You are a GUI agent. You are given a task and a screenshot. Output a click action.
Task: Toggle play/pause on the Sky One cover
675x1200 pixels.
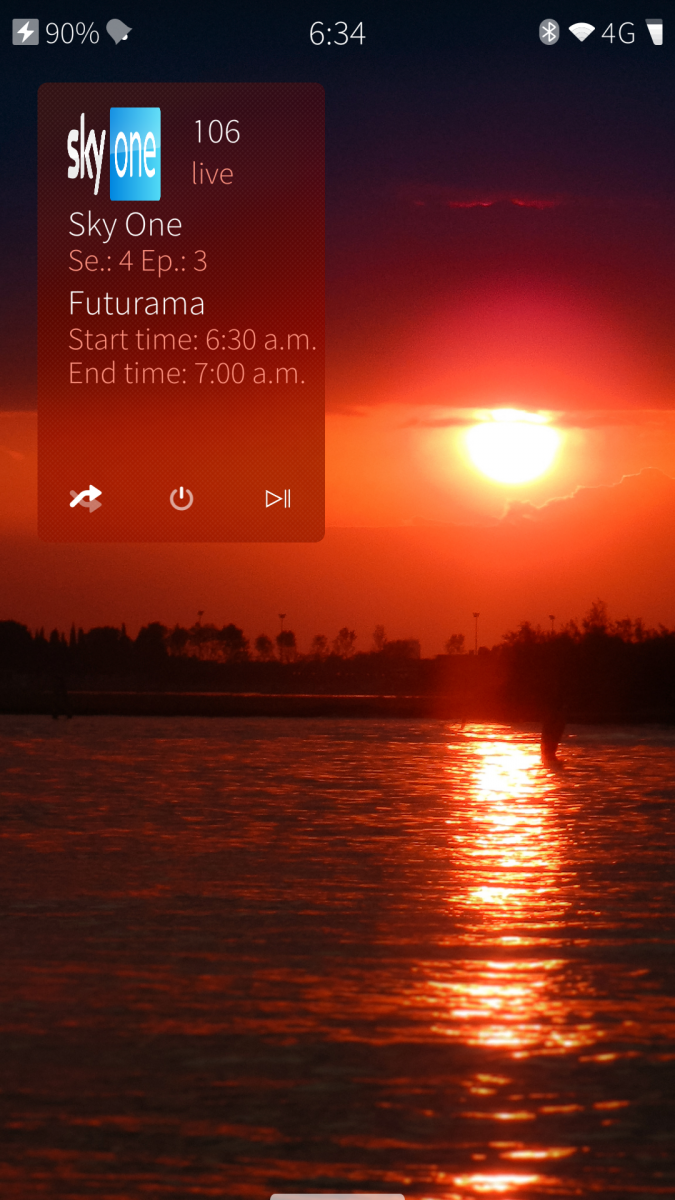[x=277, y=498]
